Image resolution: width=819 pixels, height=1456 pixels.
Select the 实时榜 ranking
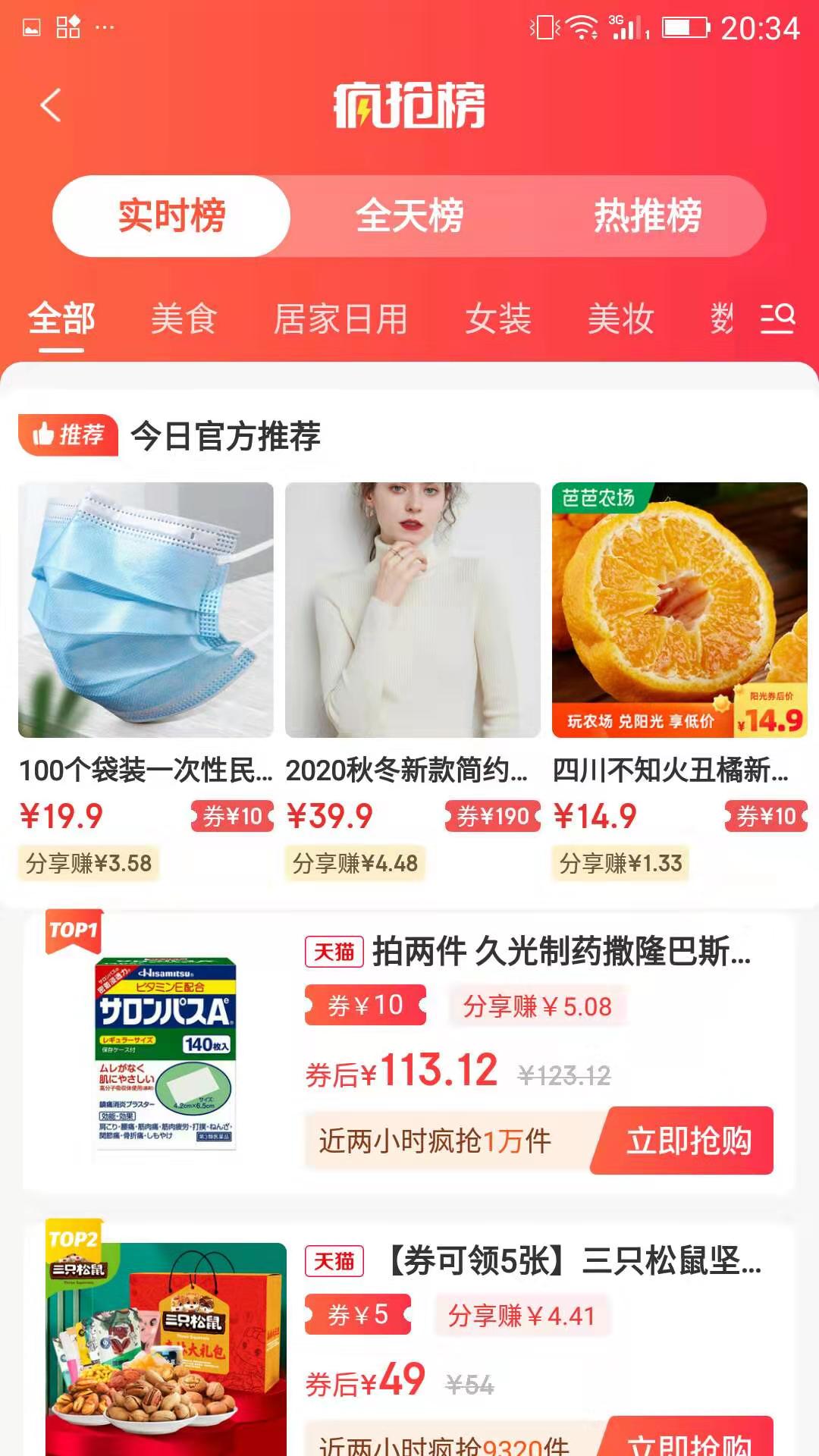point(171,216)
